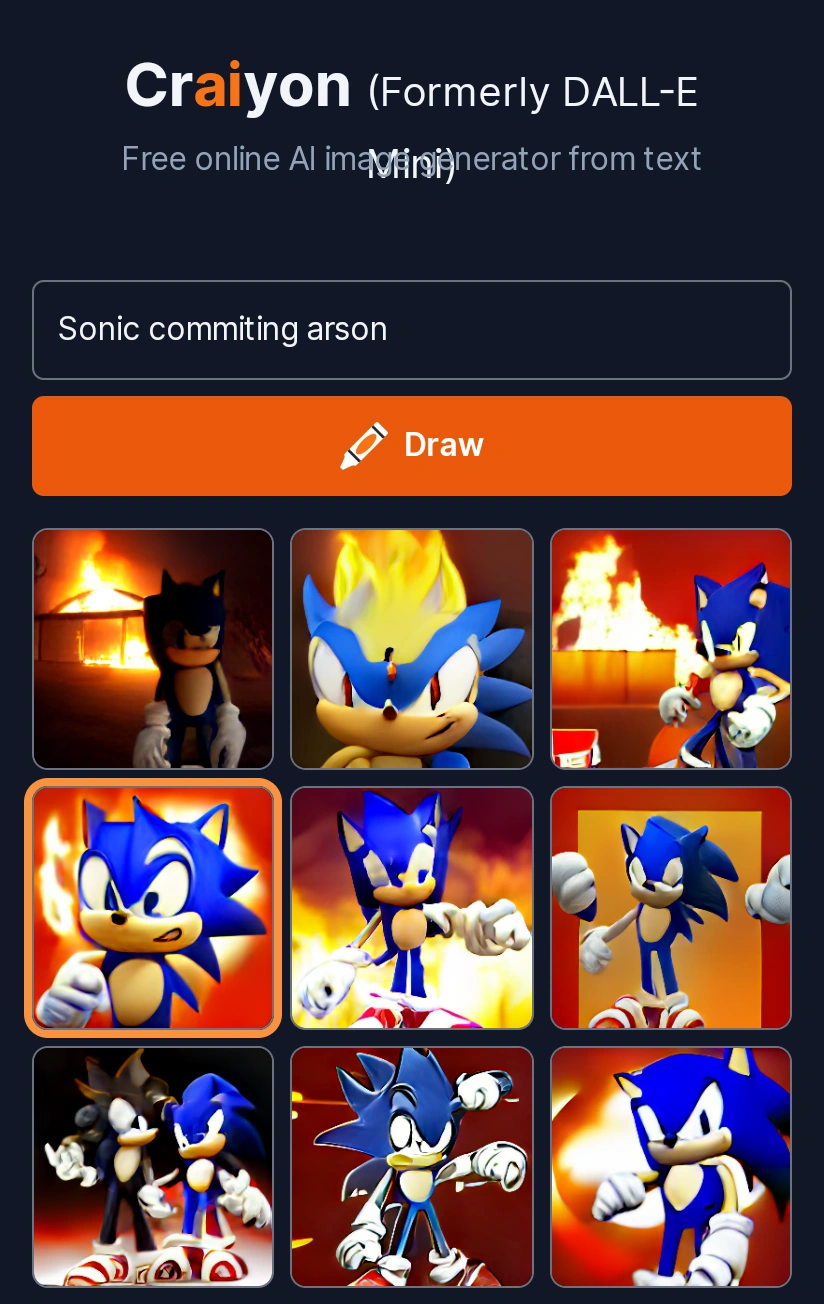Viewport: 824px width, 1304px height.
Task: Click the currently highlighted Sonic thumbnail
Action: (152, 908)
